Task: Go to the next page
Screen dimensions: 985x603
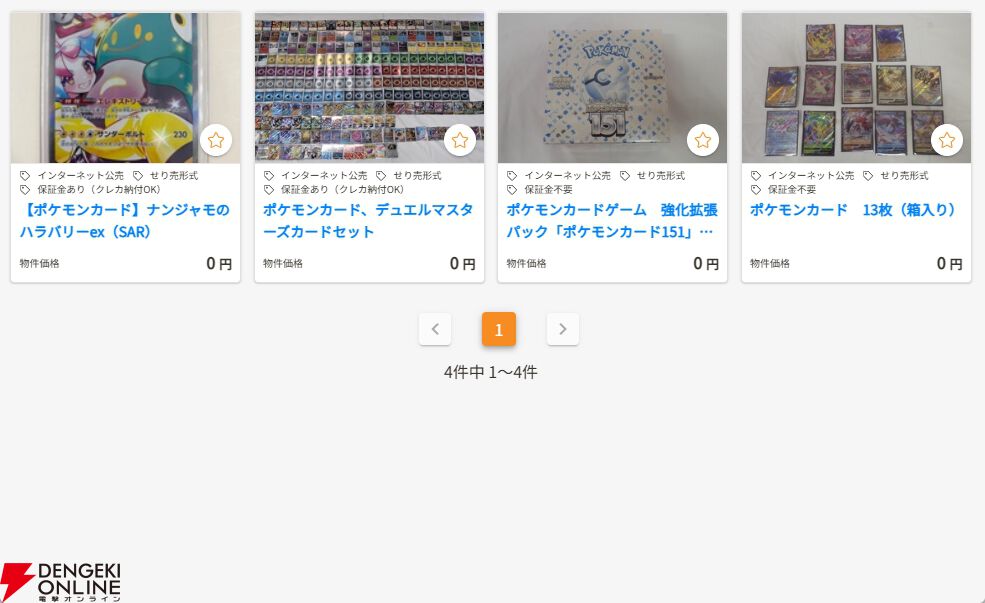Action: pos(563,329)
